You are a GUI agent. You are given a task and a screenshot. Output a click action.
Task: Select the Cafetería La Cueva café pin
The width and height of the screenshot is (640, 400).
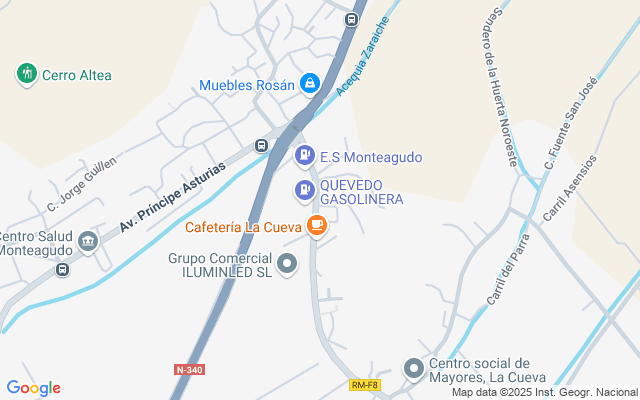coord(317,226)
